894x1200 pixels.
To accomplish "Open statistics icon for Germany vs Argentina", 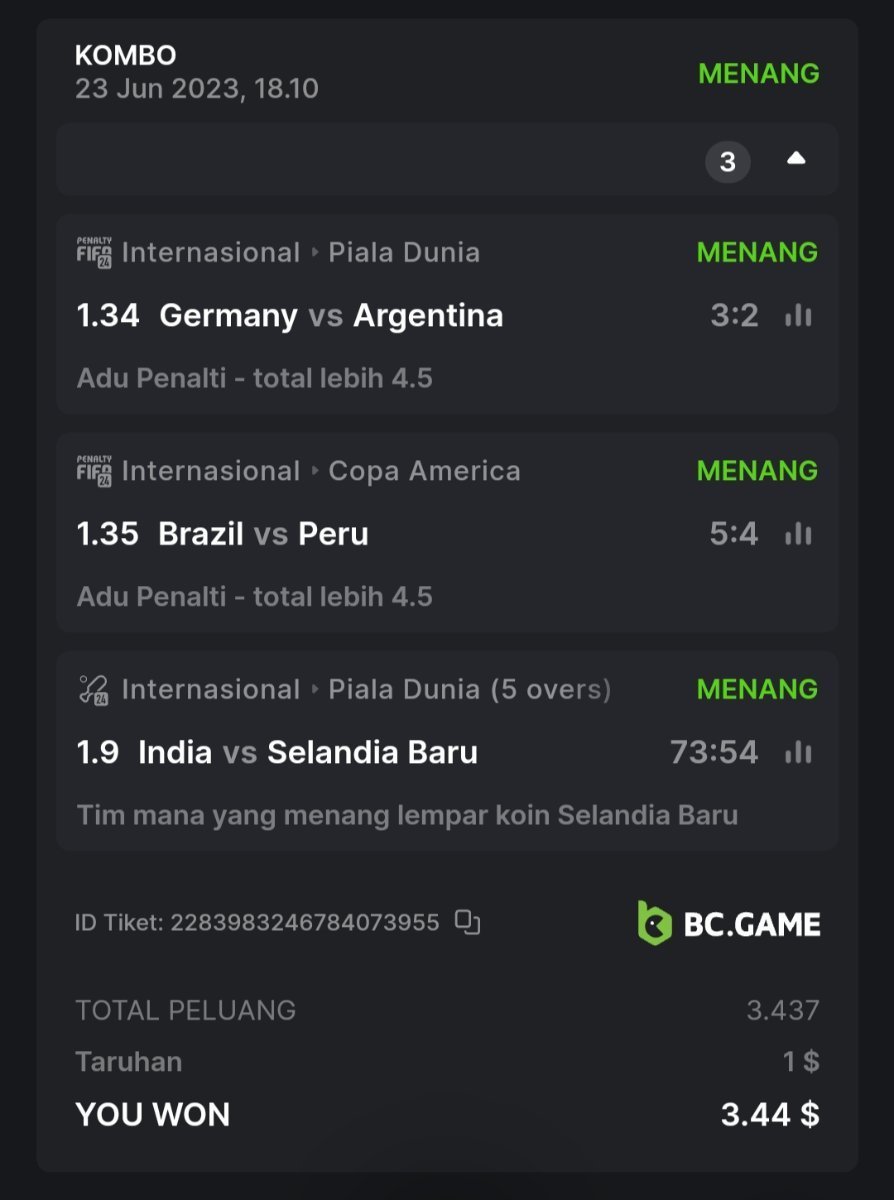I will pyautogui.click(x=798, y=316).
